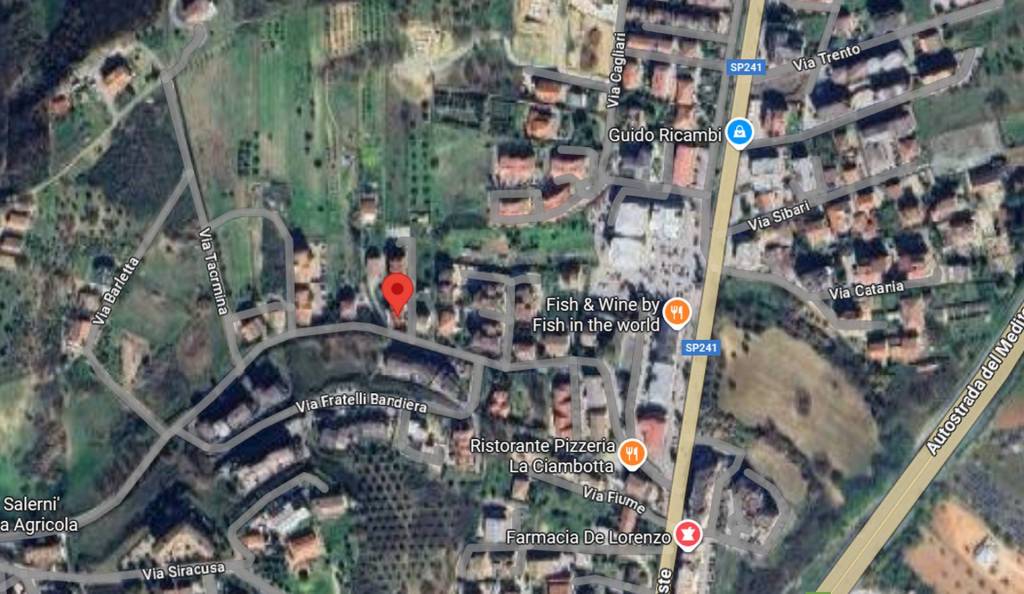Tap the Guido Ricambi shop marker
The height and width of the screenshot is (594, 1024).
pyautogui.click(x=738, y=133)
